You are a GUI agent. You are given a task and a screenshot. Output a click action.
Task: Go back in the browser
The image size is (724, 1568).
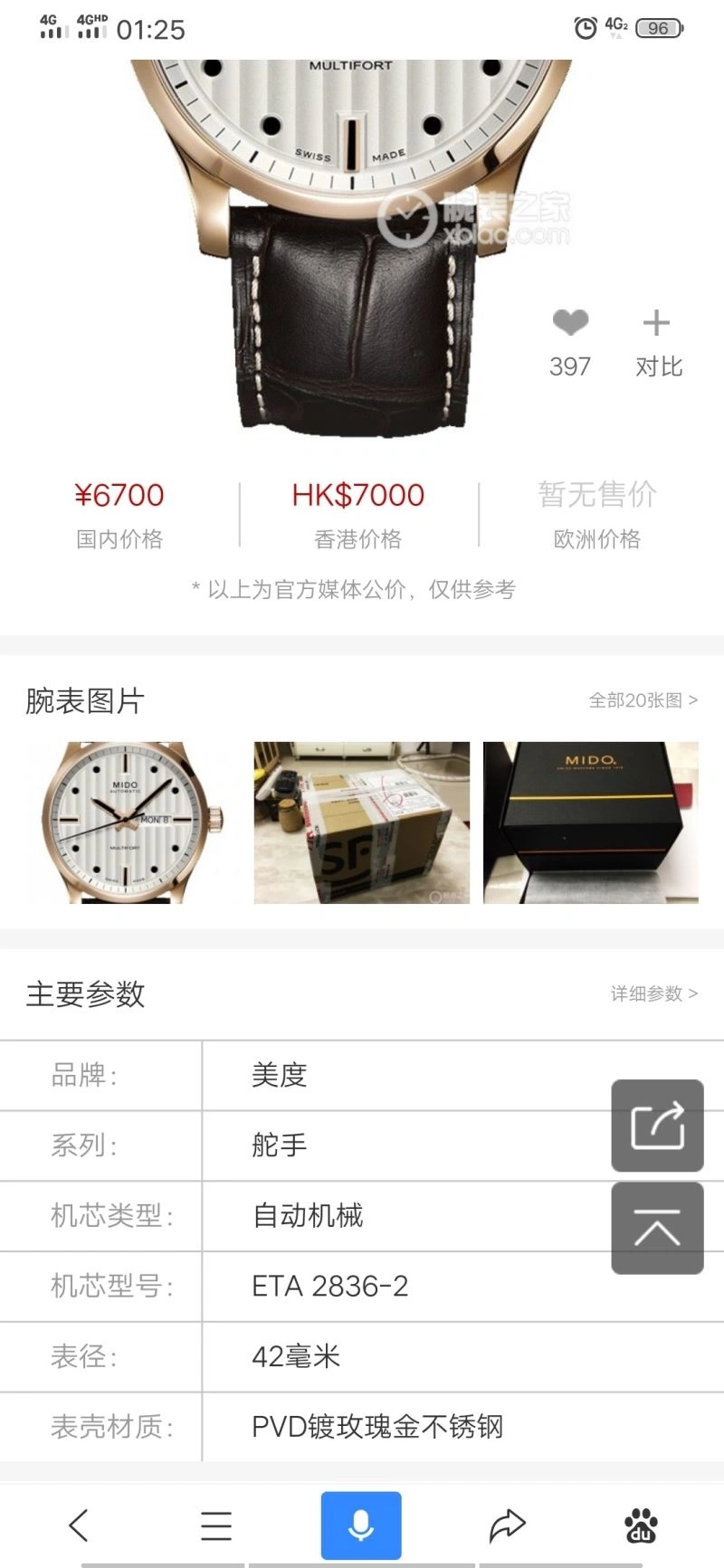point(80,1525)
